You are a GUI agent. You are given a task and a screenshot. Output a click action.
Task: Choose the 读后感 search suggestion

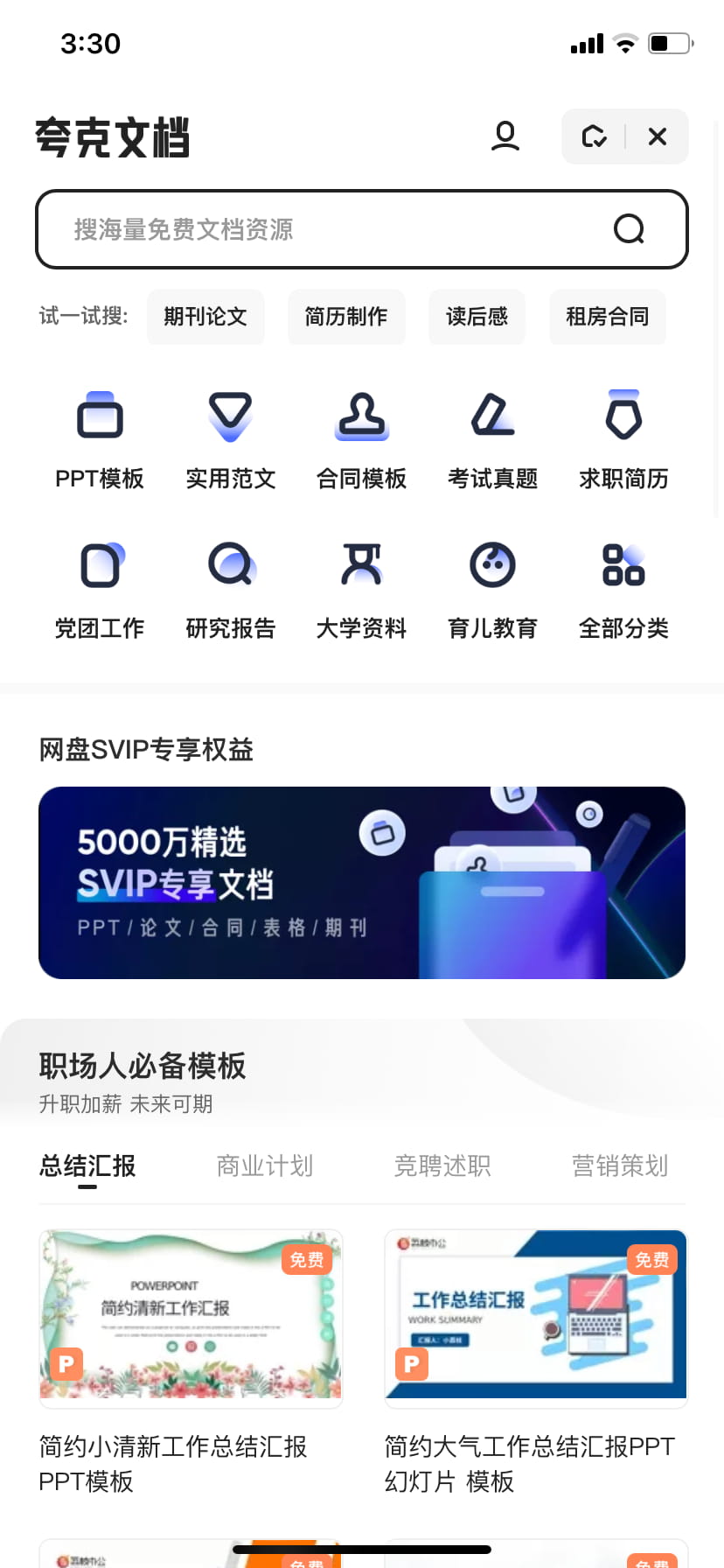click(477, 317)
